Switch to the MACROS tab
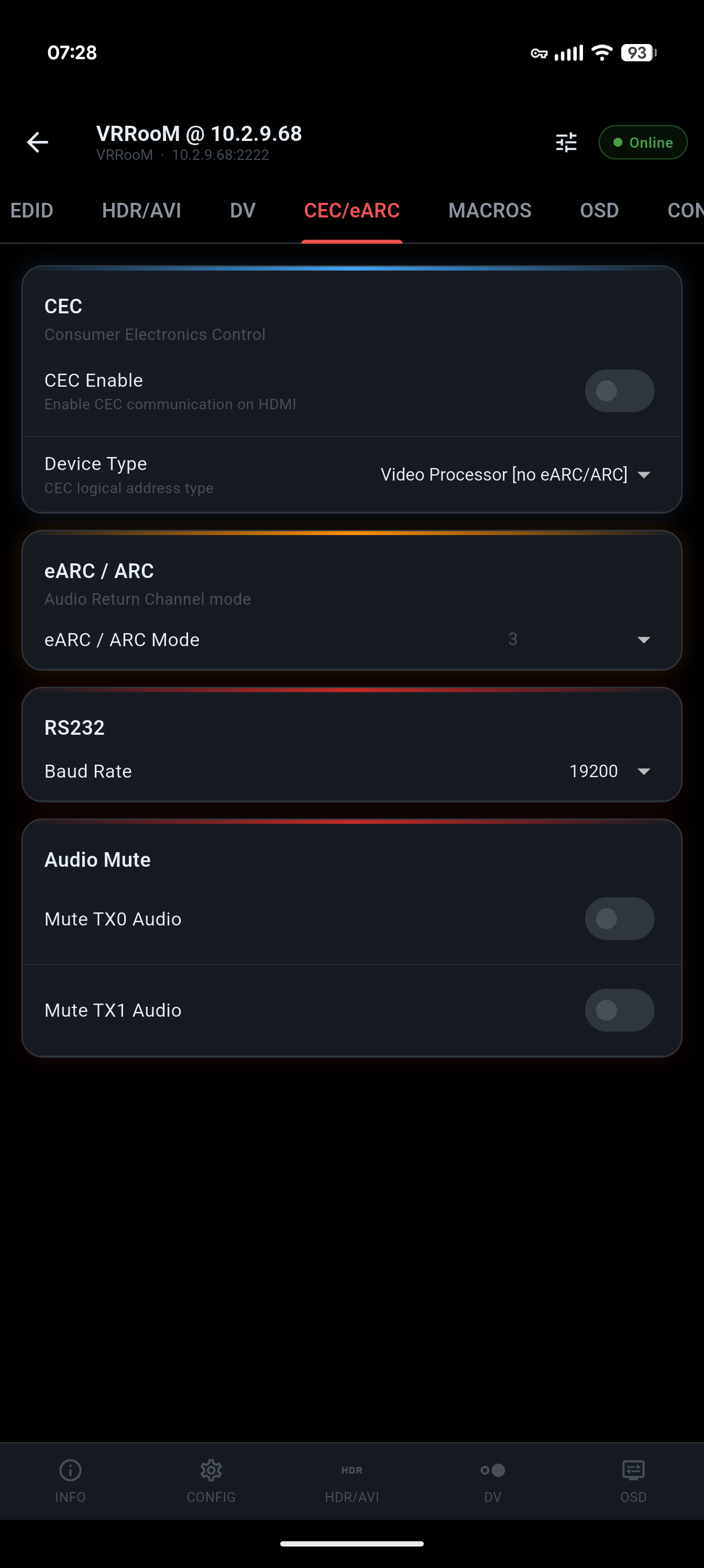This screenshot has height=1568, width=704. pyautogui.click(x=489, y=210)
